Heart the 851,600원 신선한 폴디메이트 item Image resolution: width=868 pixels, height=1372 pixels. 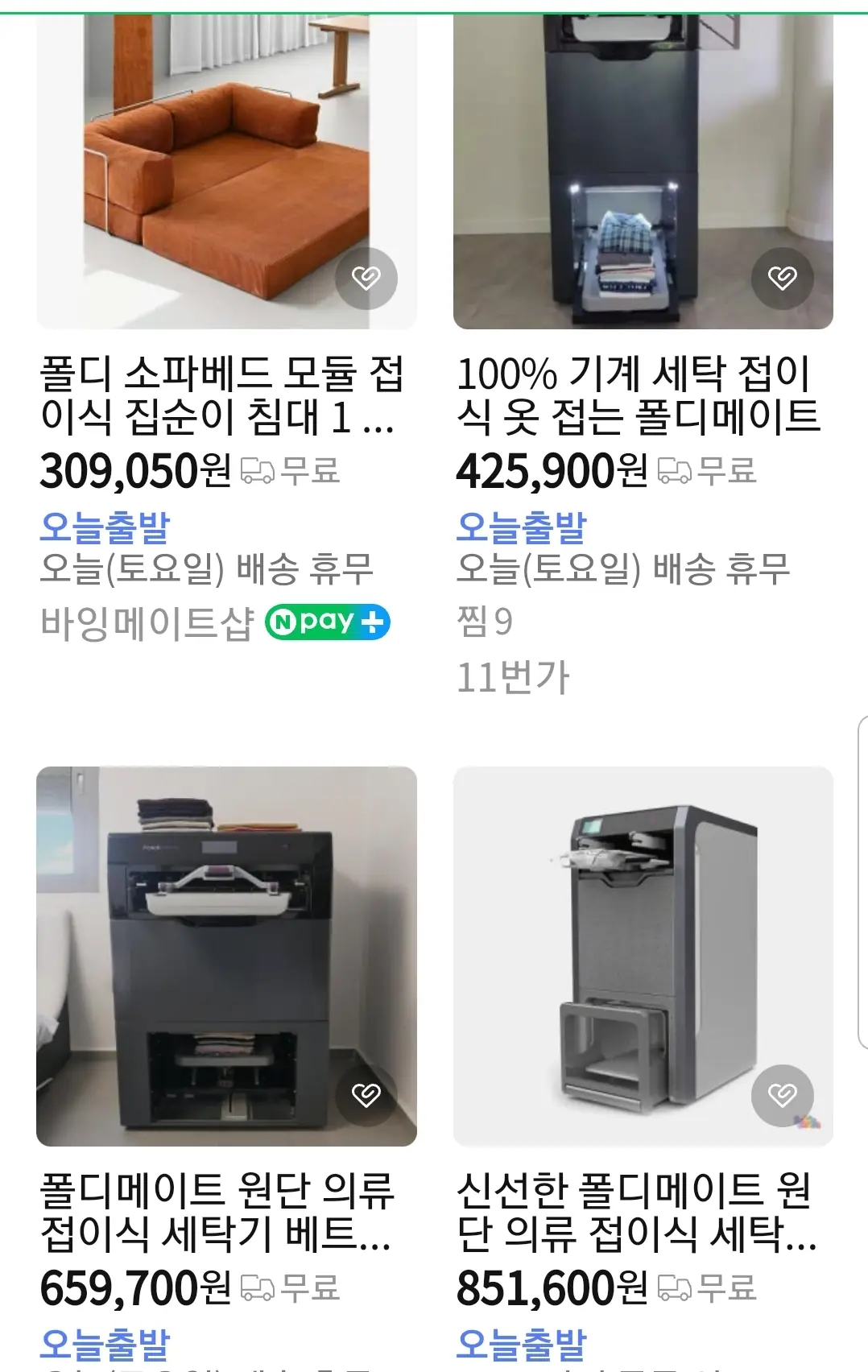[783, 1095]
